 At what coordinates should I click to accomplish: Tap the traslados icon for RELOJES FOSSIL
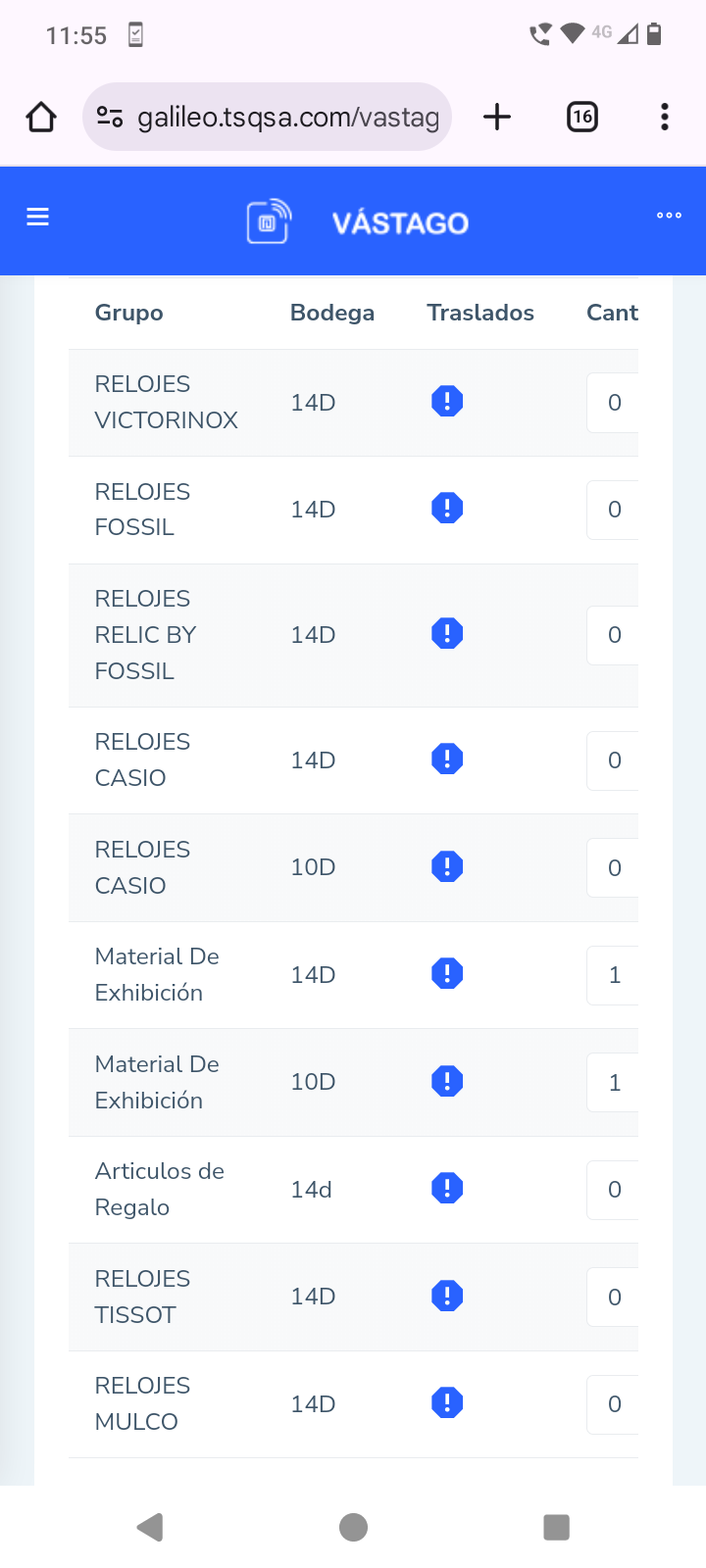click(447, 508)
